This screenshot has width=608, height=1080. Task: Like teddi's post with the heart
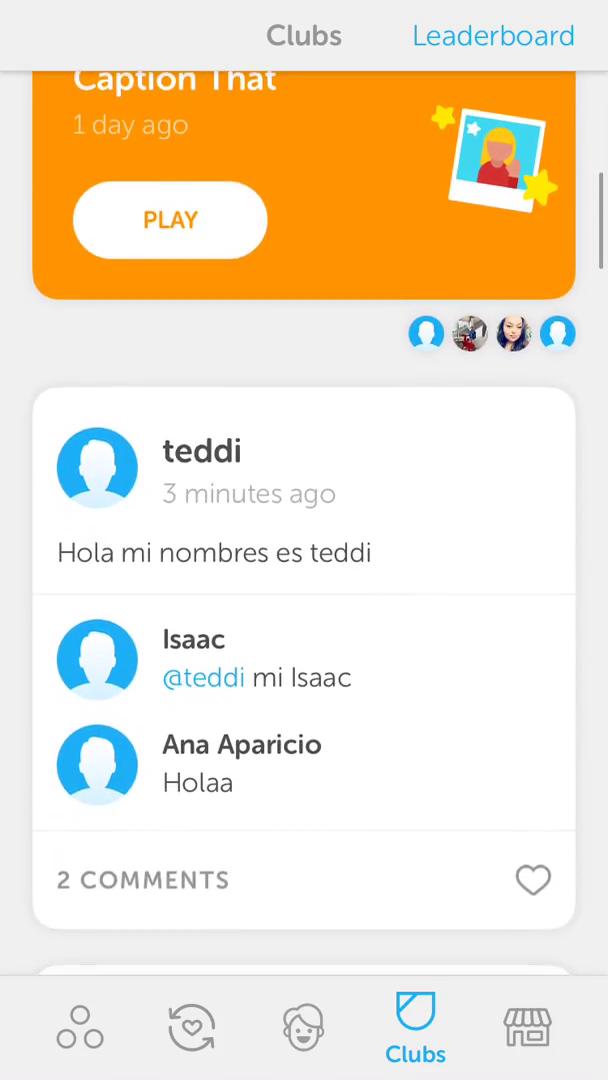click(x=533, y=880)
